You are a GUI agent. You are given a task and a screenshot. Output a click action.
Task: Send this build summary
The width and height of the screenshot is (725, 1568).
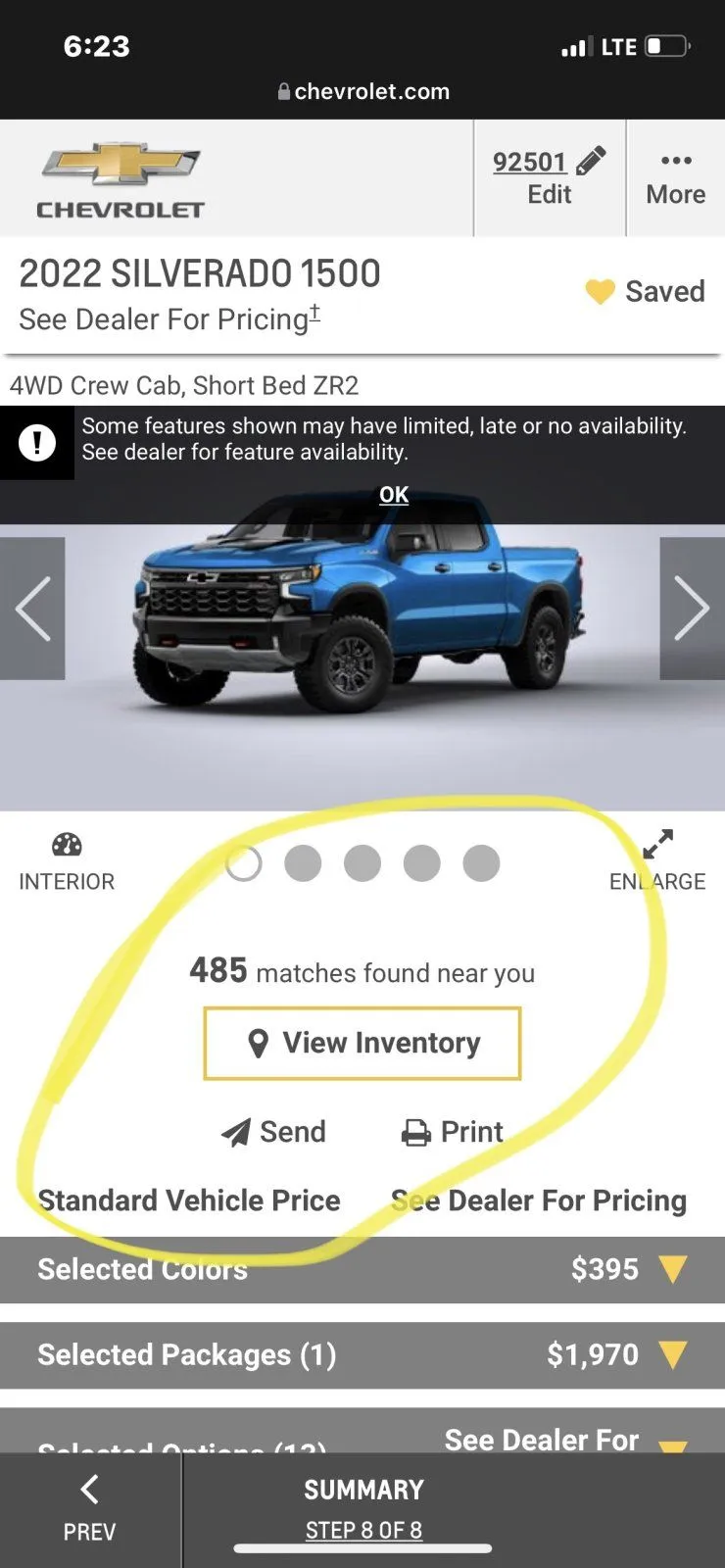(x=273, y=1132)
